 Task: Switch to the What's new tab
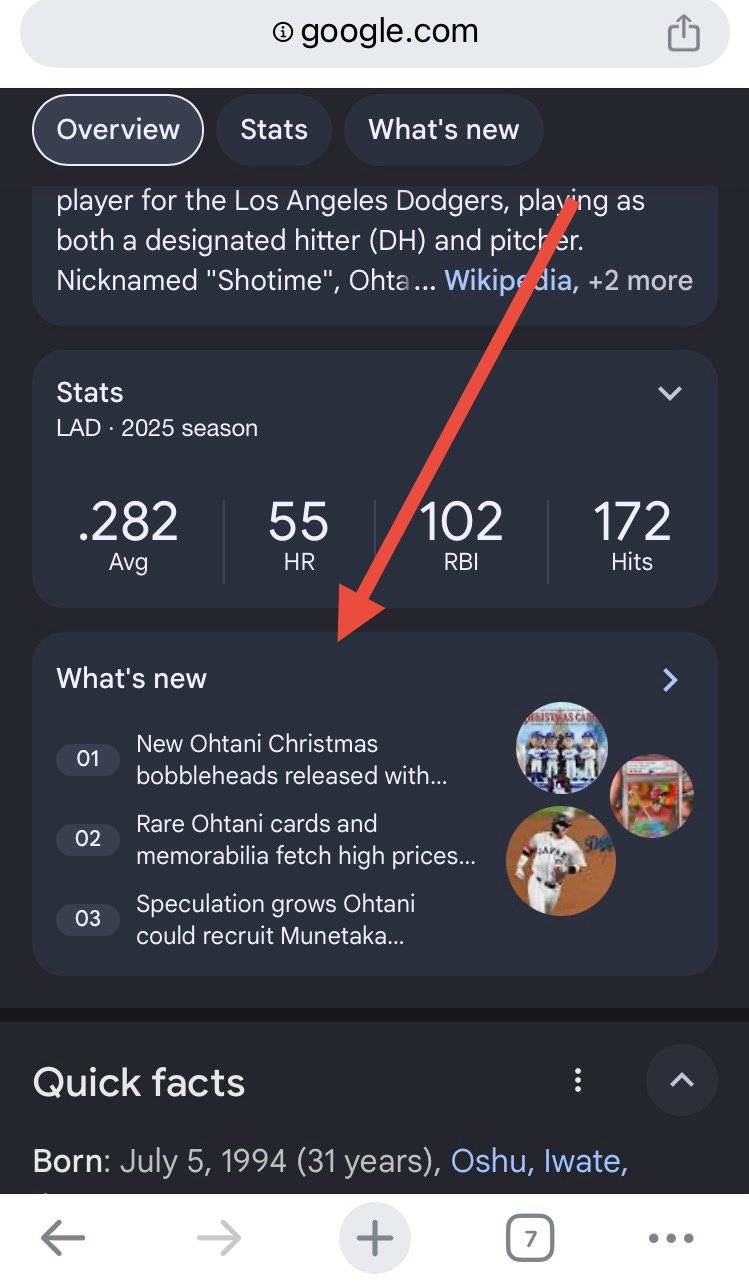point(444,129)
